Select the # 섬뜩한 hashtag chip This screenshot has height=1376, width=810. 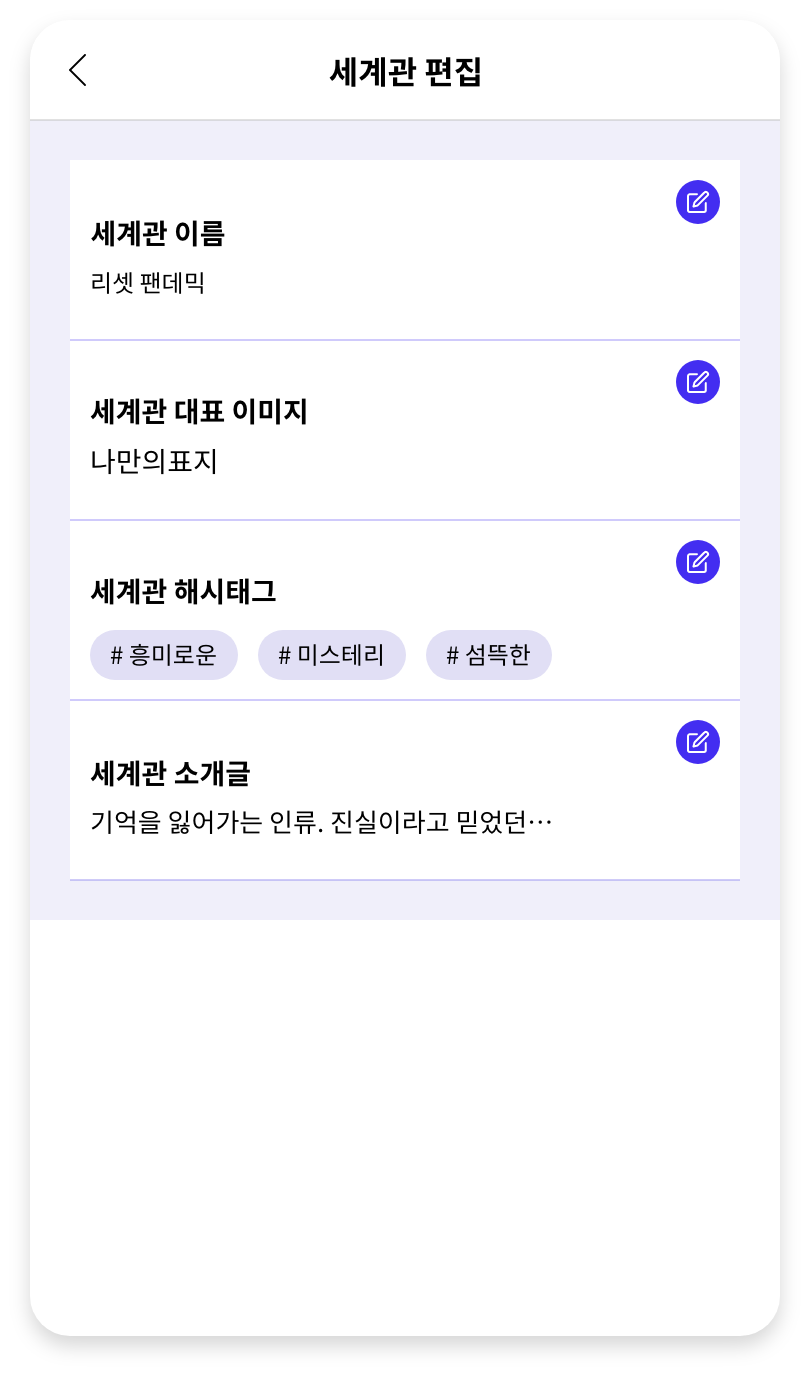pos(489,655)
